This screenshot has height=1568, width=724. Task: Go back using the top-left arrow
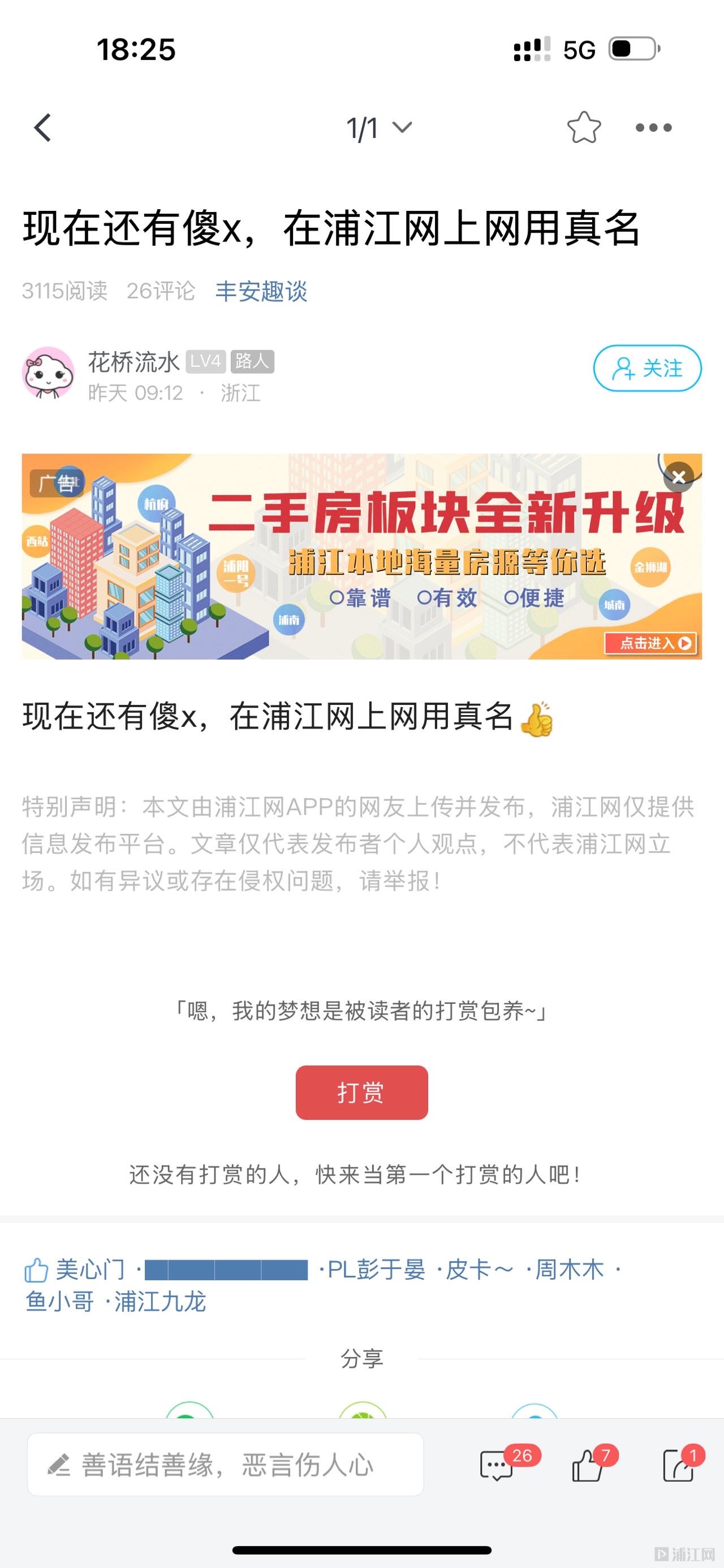[42, 128]
